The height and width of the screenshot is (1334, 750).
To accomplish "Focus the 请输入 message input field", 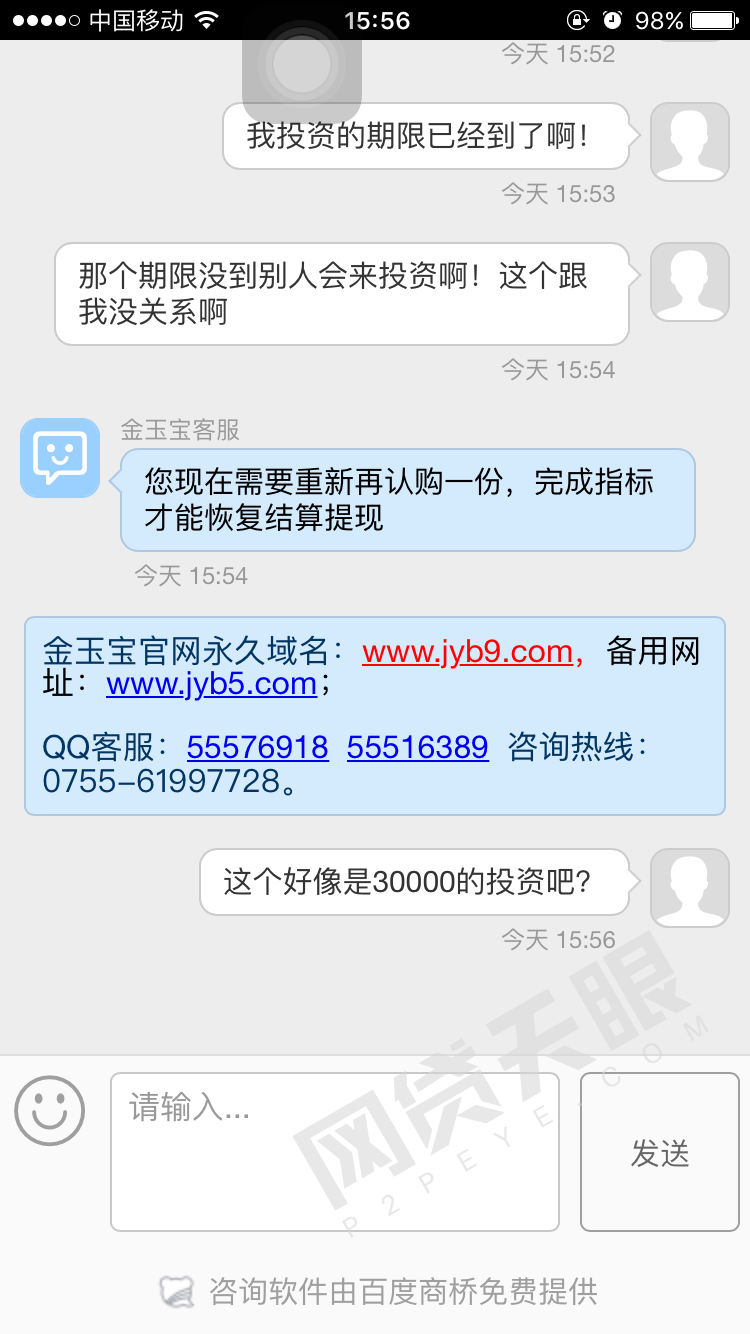I will point(334,1152).
